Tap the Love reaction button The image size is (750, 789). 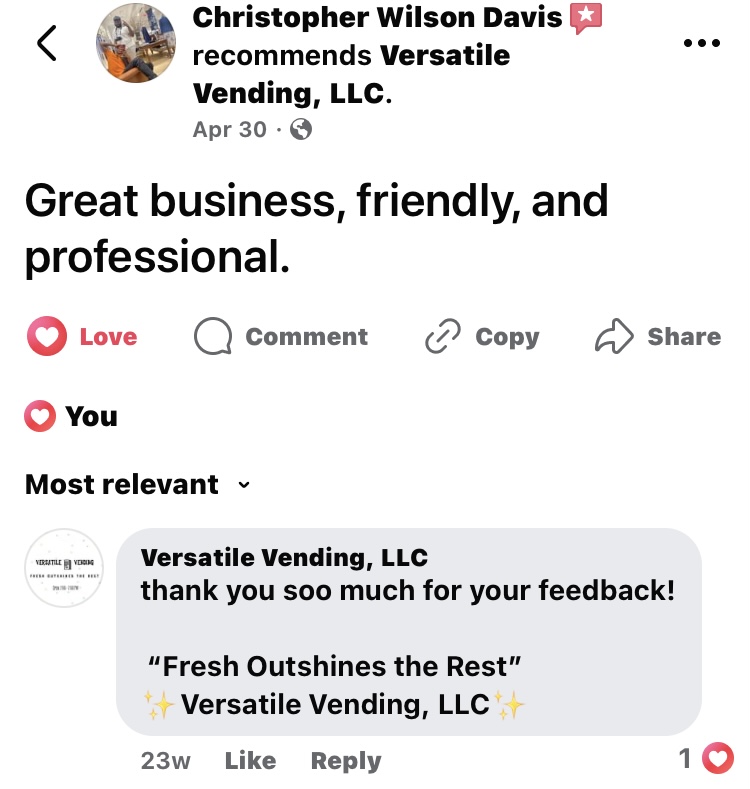click(x=83, y=337)
